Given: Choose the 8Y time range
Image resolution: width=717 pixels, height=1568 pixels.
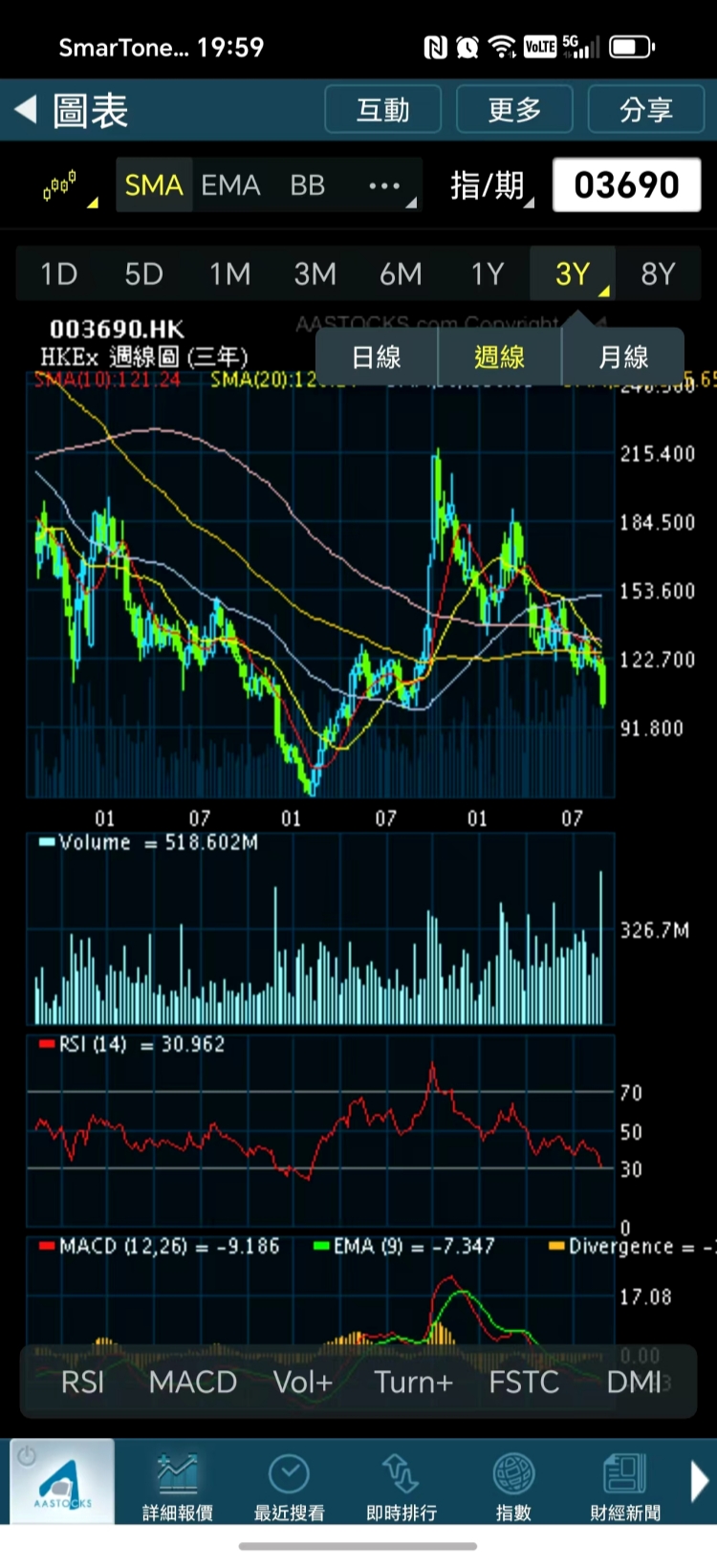Looking at the screenshot, I should tap(658, 274).
